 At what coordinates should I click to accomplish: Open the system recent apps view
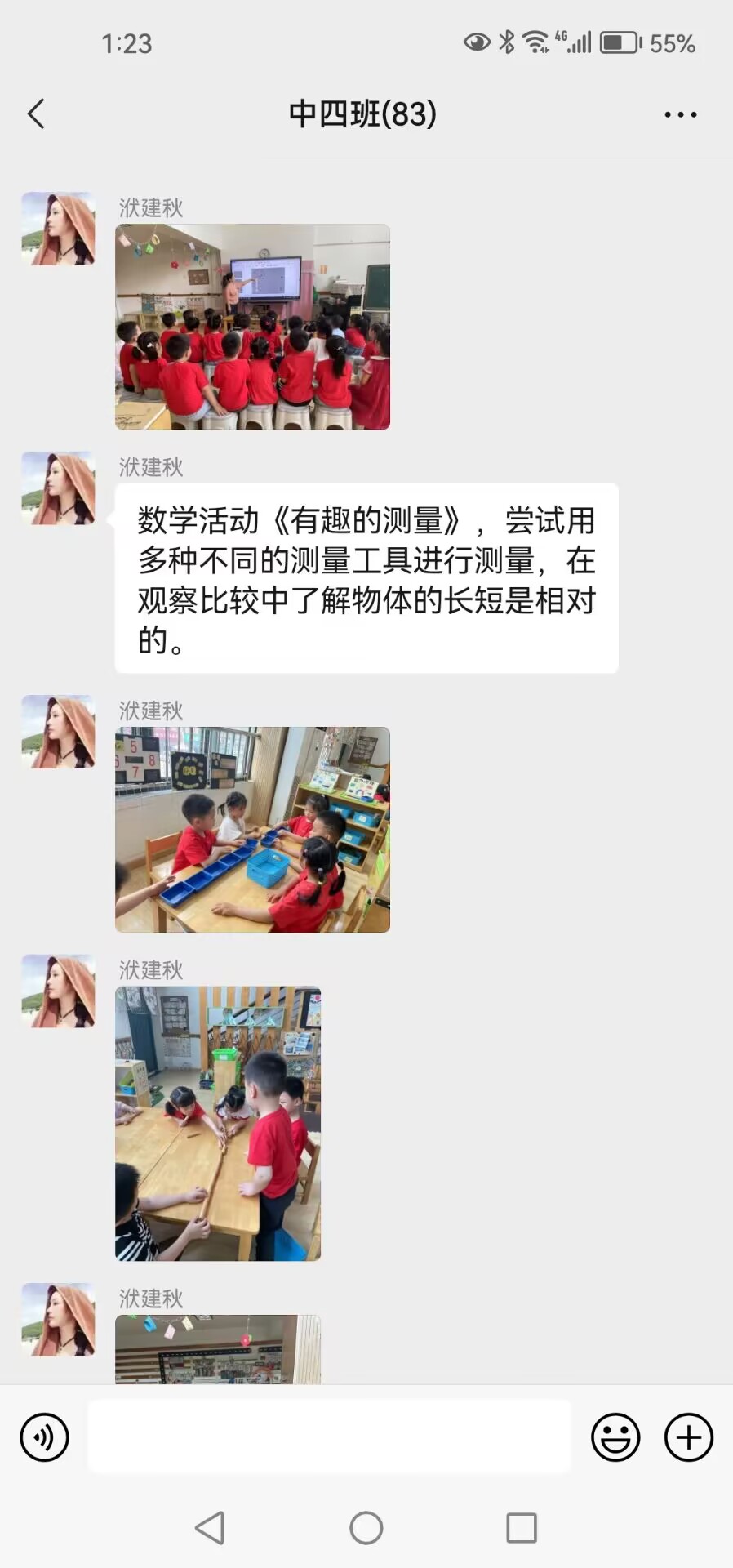(522, 1528)
